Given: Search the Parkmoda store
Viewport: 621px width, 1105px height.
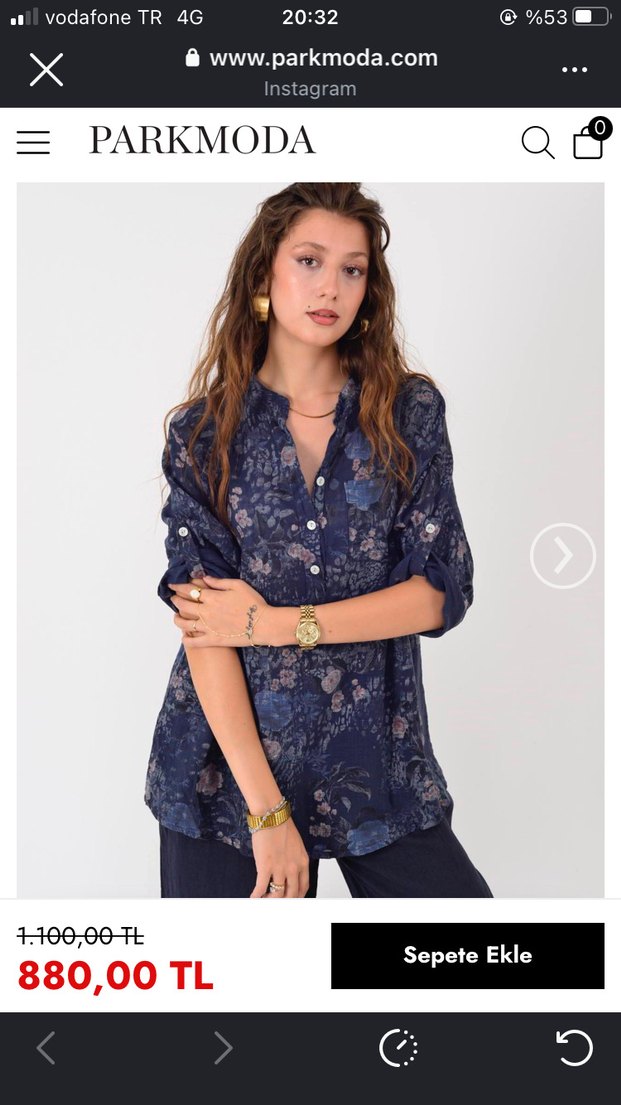Looking at the screenshot, I should 537,143.
